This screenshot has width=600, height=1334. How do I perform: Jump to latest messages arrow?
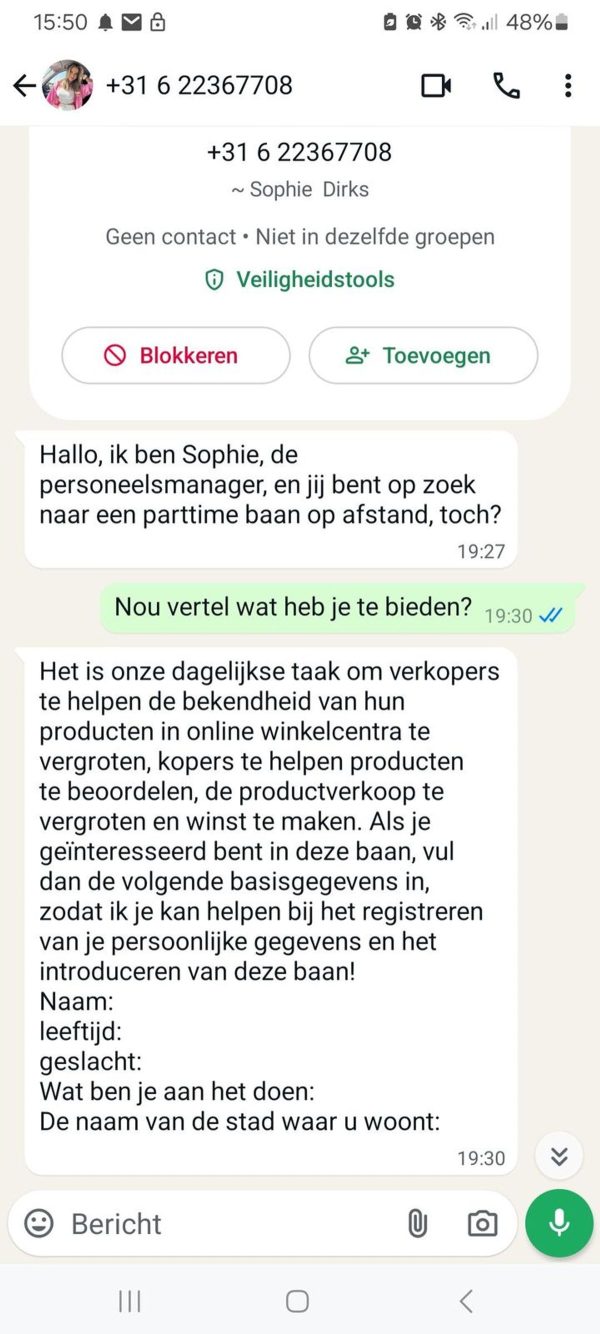point(559,1157)
